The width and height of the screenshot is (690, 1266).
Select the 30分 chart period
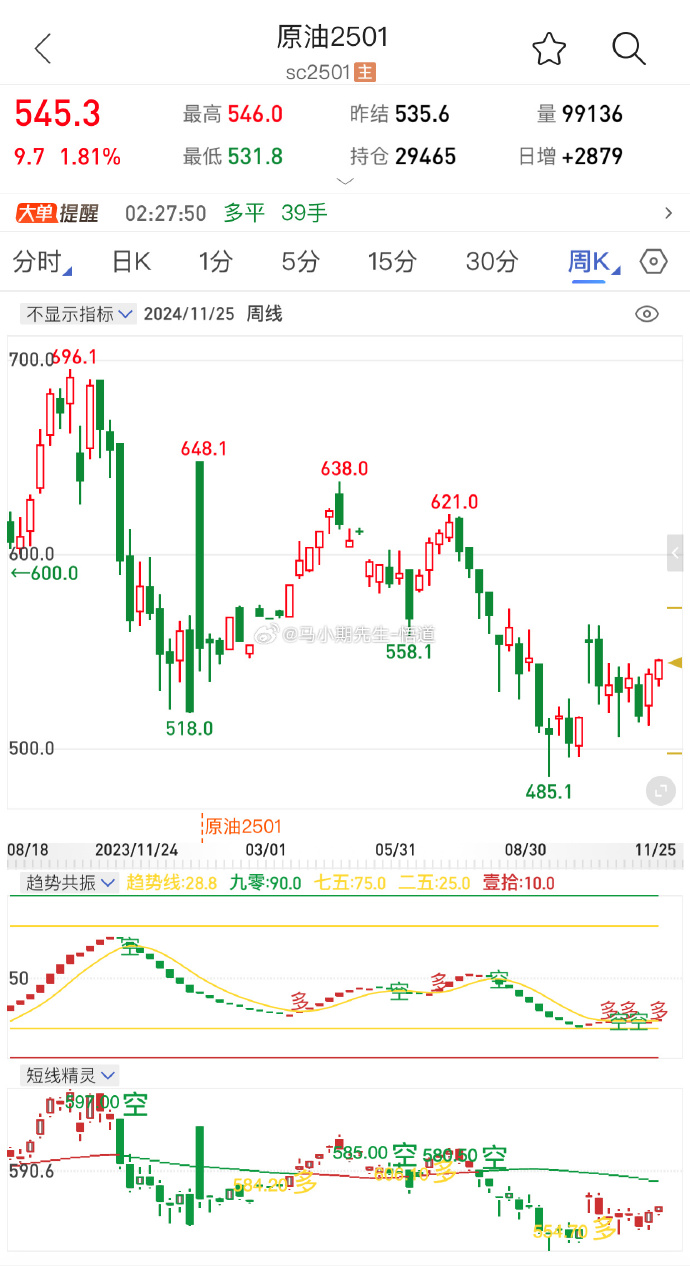492,262
